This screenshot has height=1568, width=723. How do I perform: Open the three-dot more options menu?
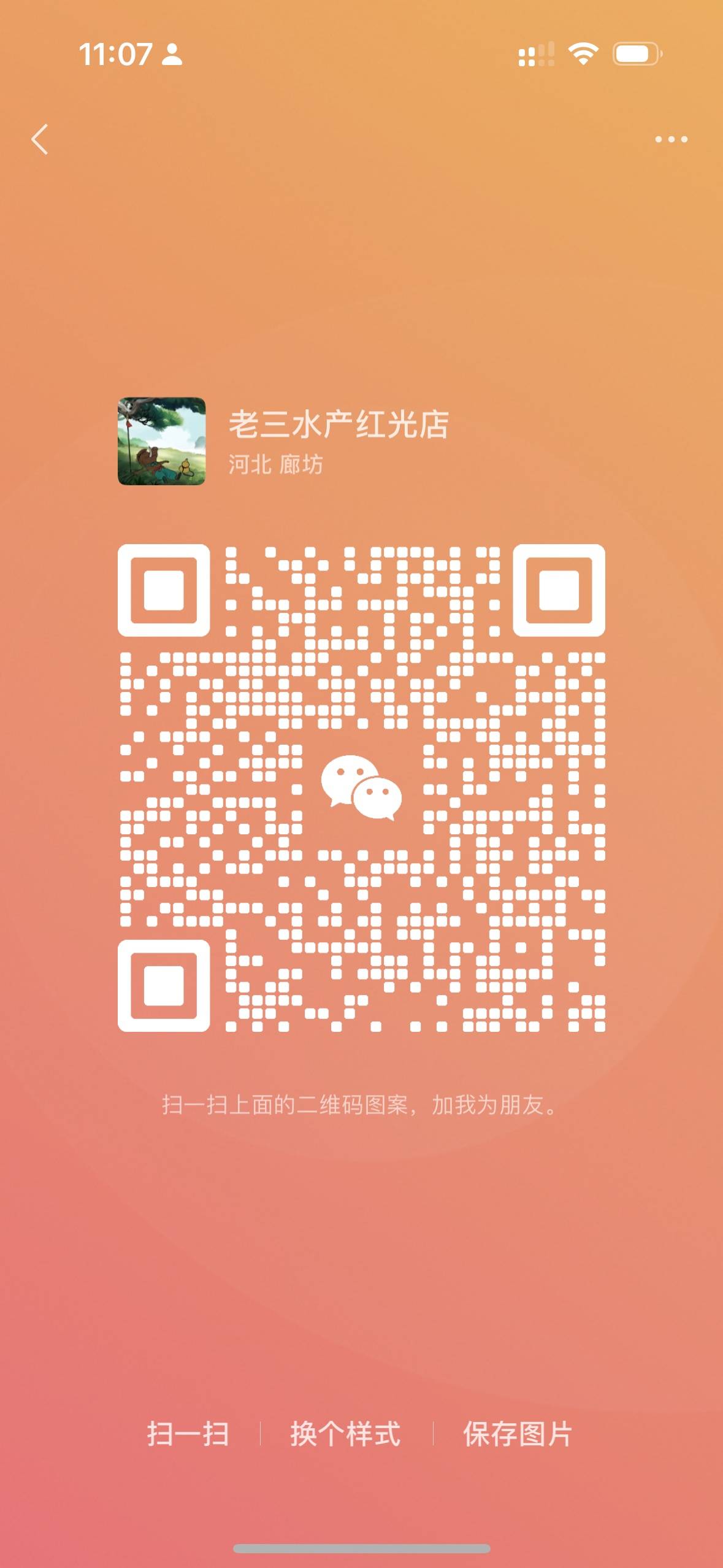[x=671, y=139]
